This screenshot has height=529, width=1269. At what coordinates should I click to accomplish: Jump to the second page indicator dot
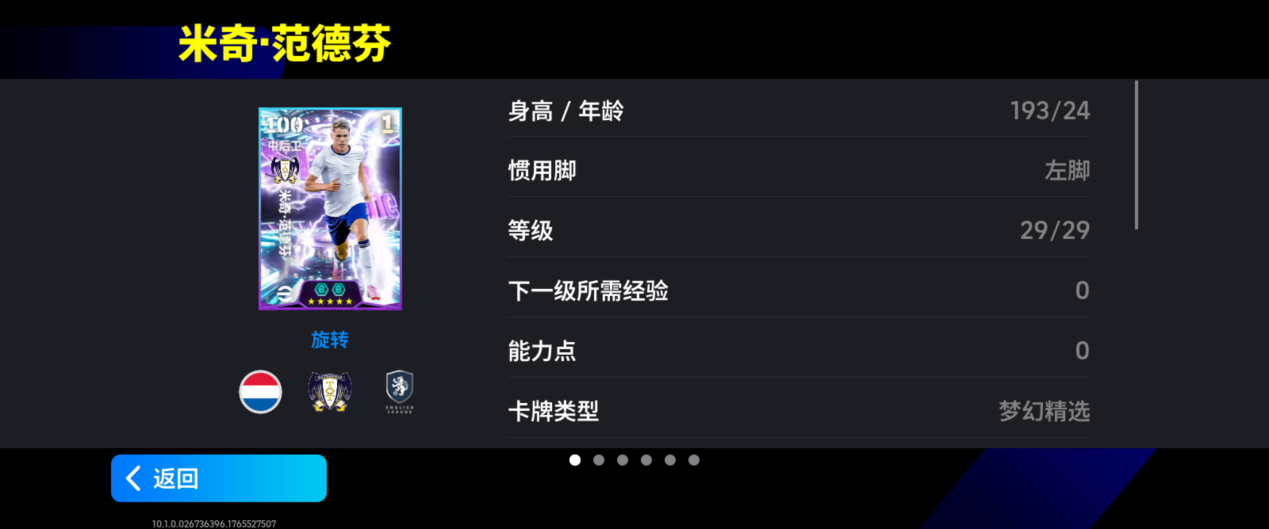[x=598, y=460]
